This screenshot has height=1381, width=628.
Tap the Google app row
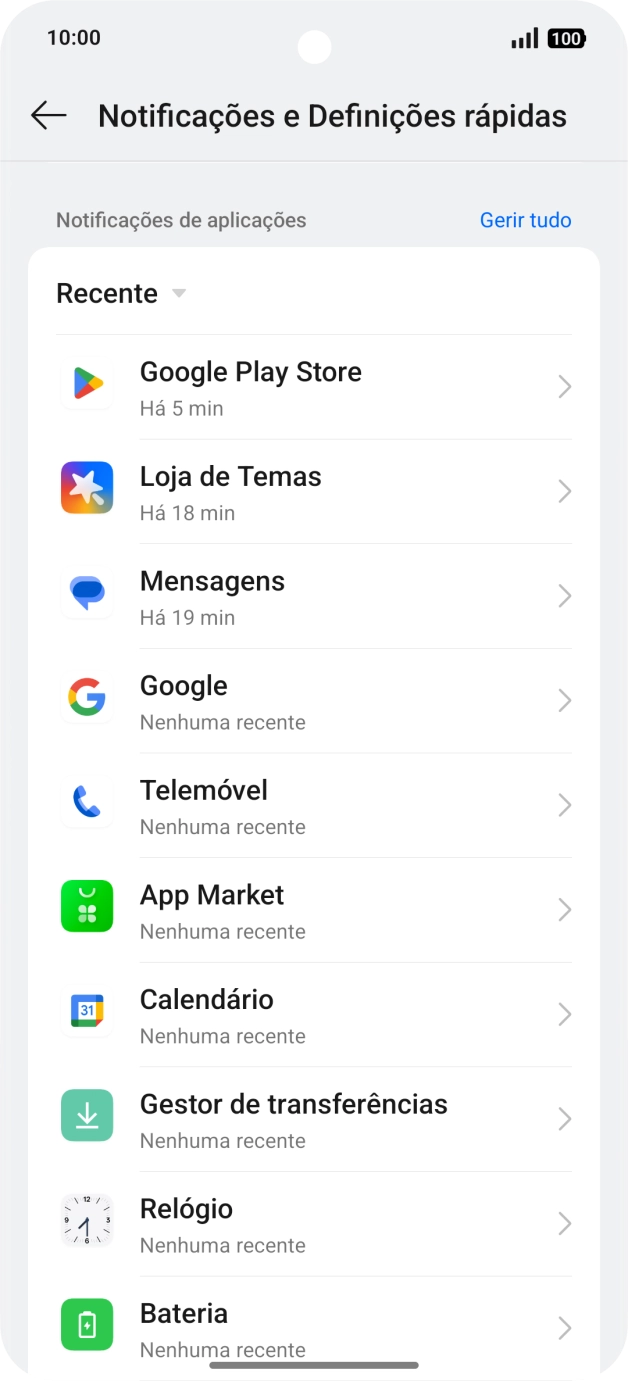[x=314, y=701]
